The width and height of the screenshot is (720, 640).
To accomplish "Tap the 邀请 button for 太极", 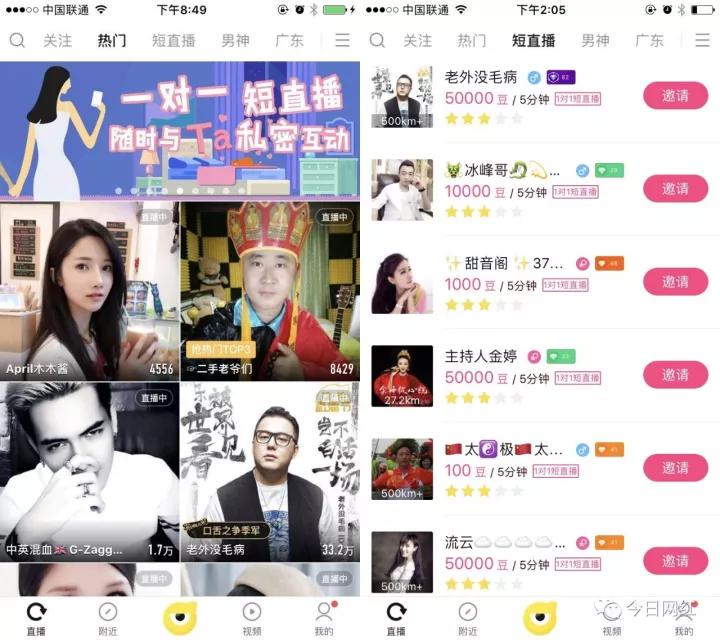I will pos(675,467).
